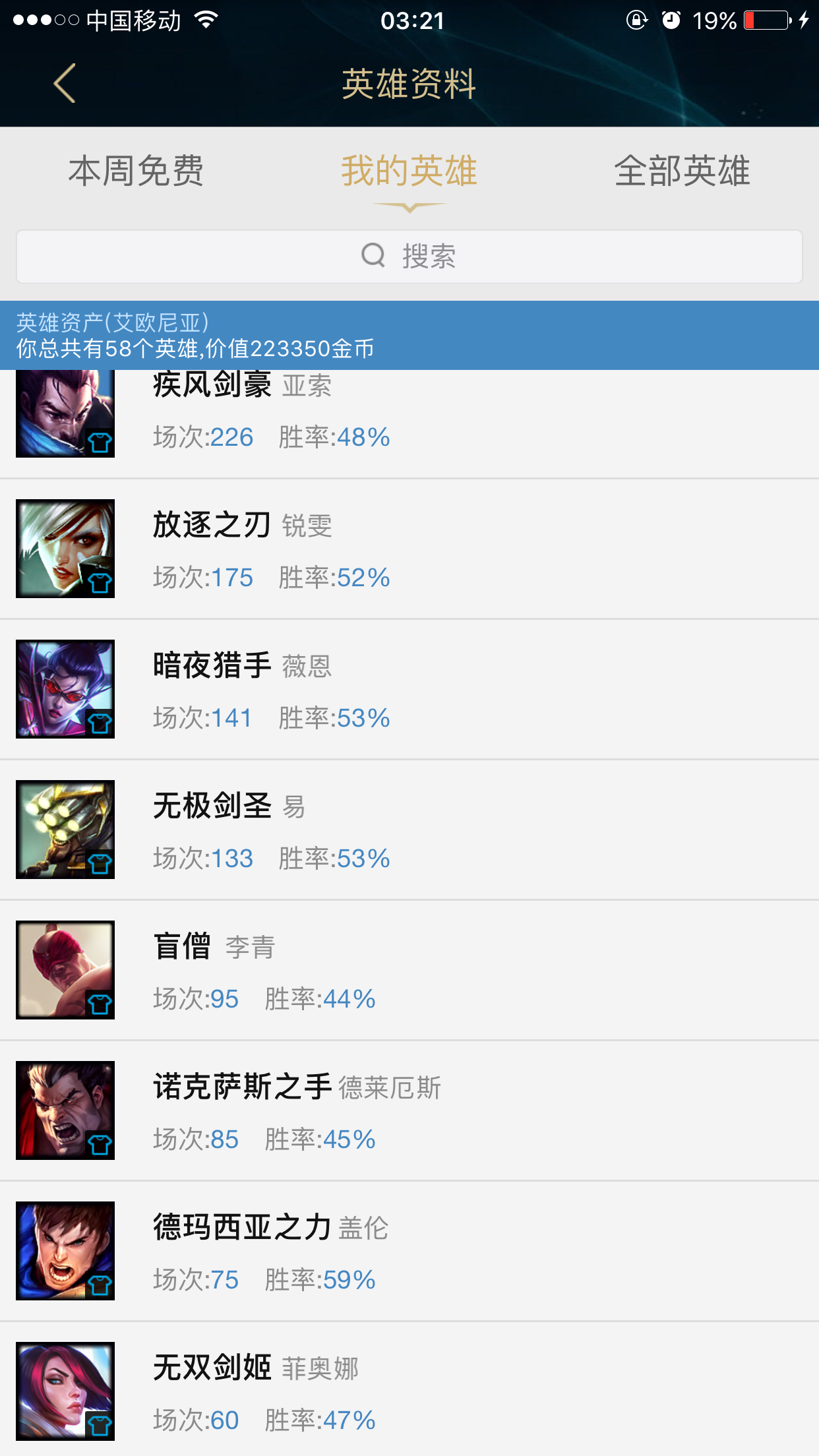Switch to the 全部英雄 tab

(682, 171)
